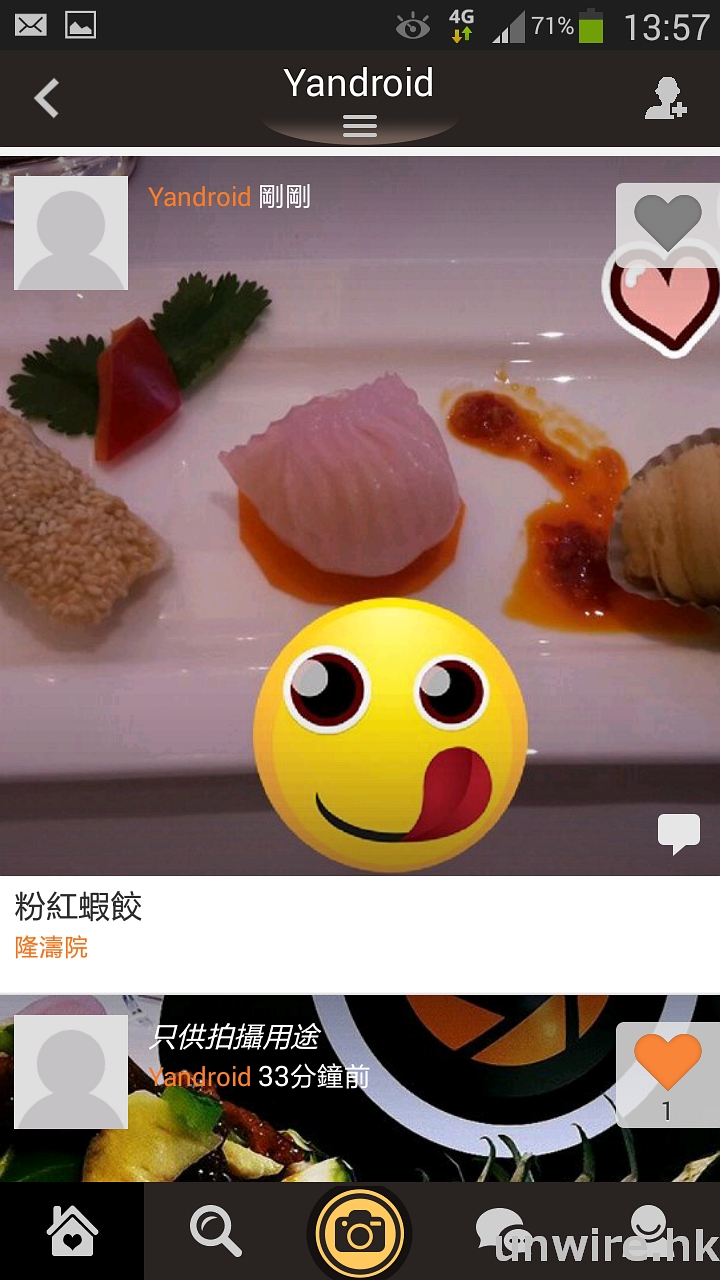Switch to the home tab
720x1280 pixels.
(72, 1232)
